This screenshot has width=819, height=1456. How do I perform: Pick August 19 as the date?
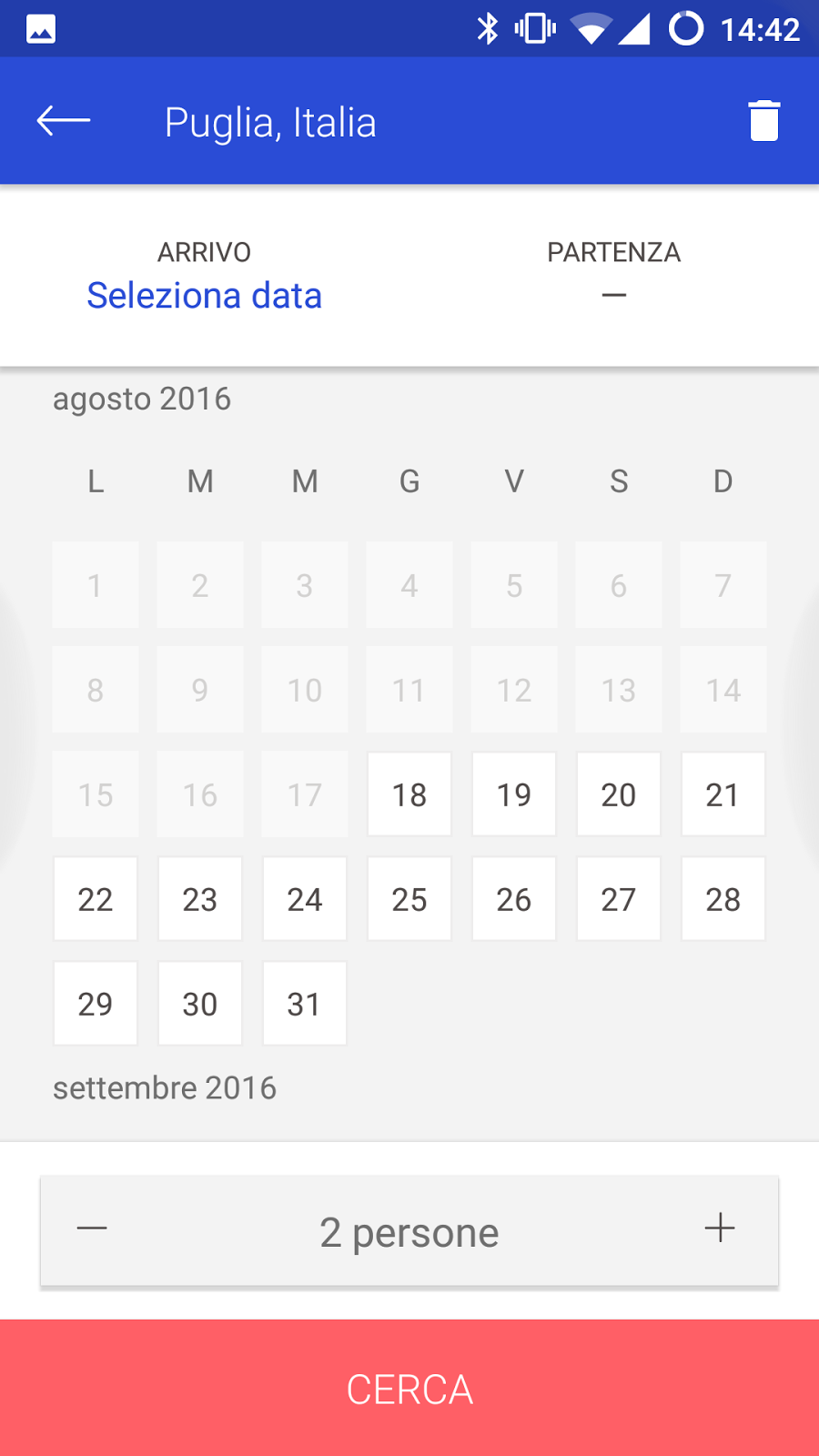click(514, 794)
